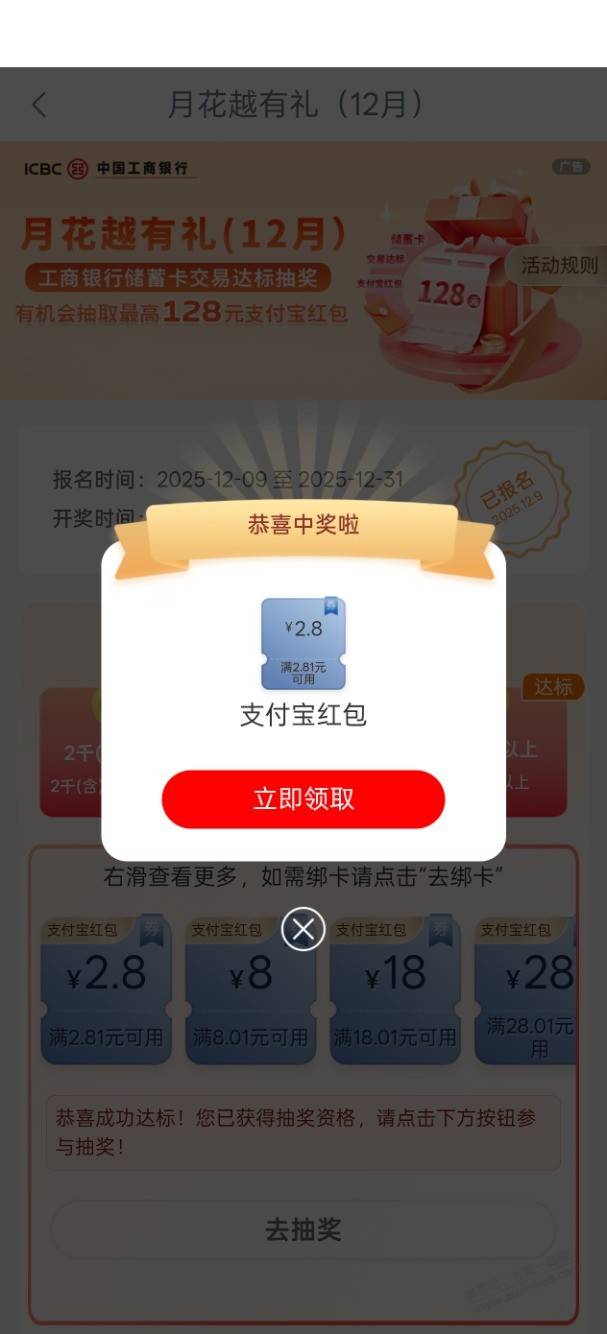607x1334 pixels.
Task: Open 活动规则 activity rules
Action: pyautogui.click(x=559, y=265)
